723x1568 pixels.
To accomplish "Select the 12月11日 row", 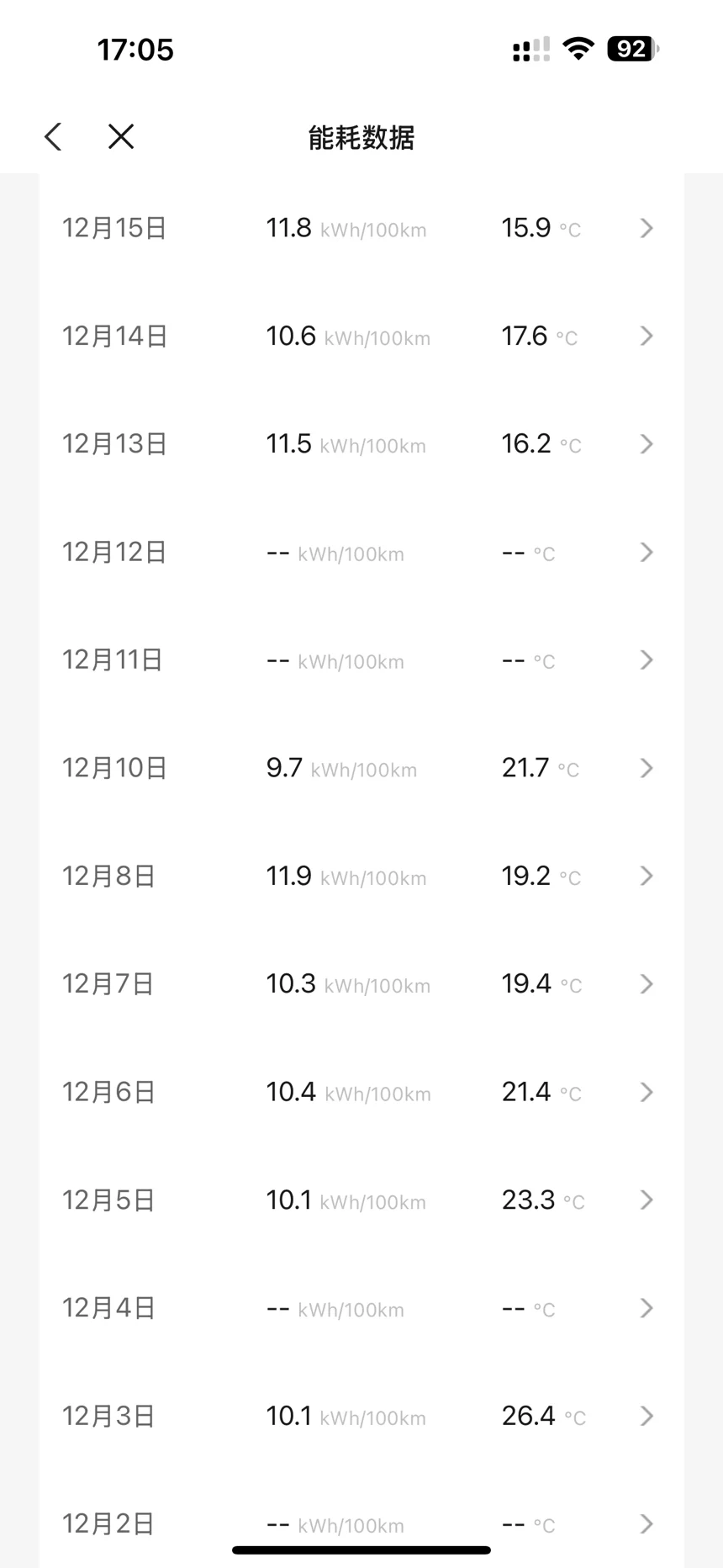I will 361,660.
